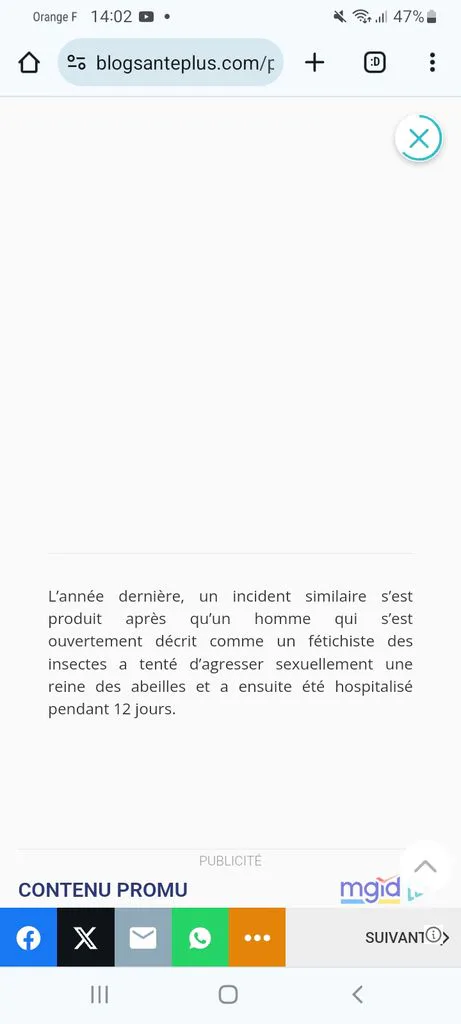Image resolution: width=461 pixels, height=1024 pixels.
Task: Share the article on X
Action: (86, 938)
